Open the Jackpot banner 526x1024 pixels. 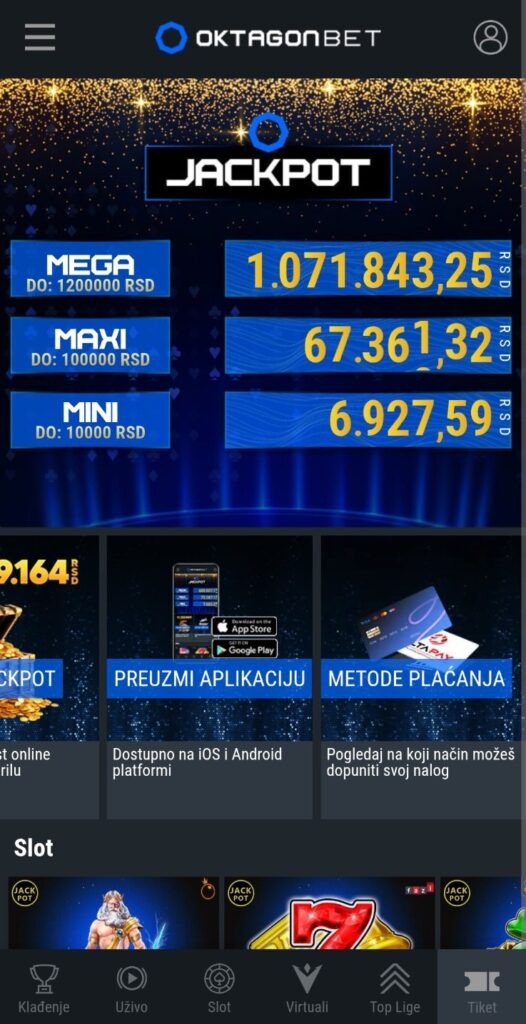261,302
